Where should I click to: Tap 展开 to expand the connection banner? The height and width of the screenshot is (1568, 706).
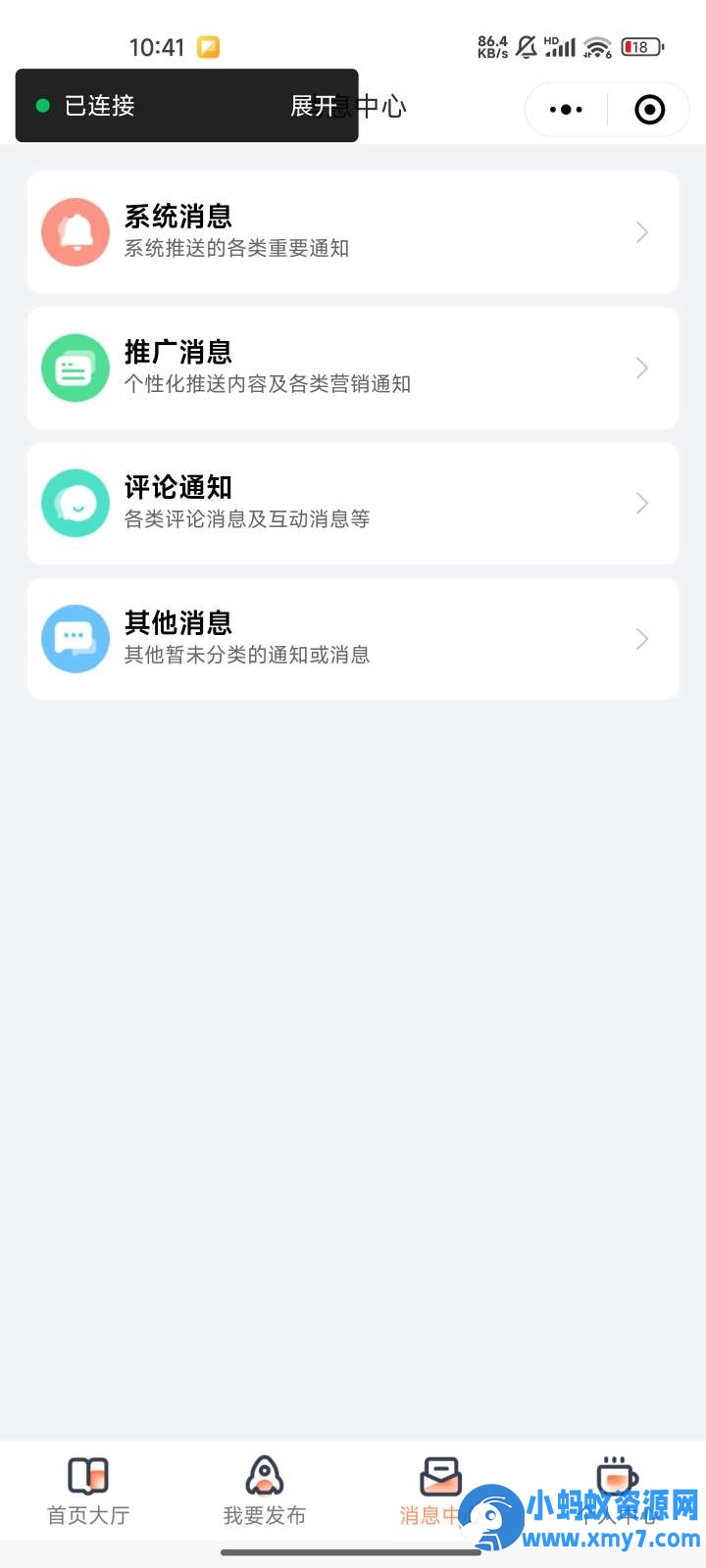click(x=312, y=106)
